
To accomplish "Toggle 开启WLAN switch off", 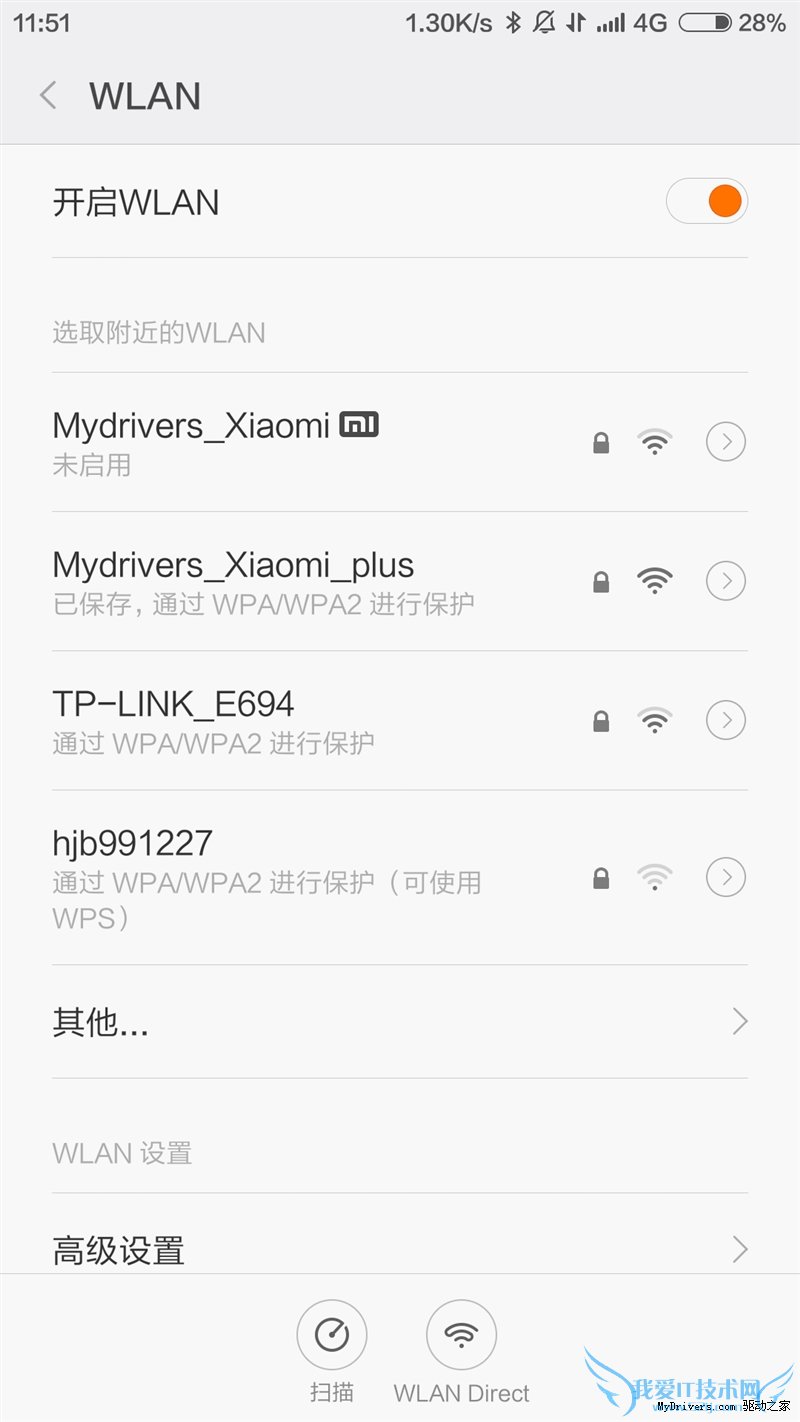I will pos(707,201).
